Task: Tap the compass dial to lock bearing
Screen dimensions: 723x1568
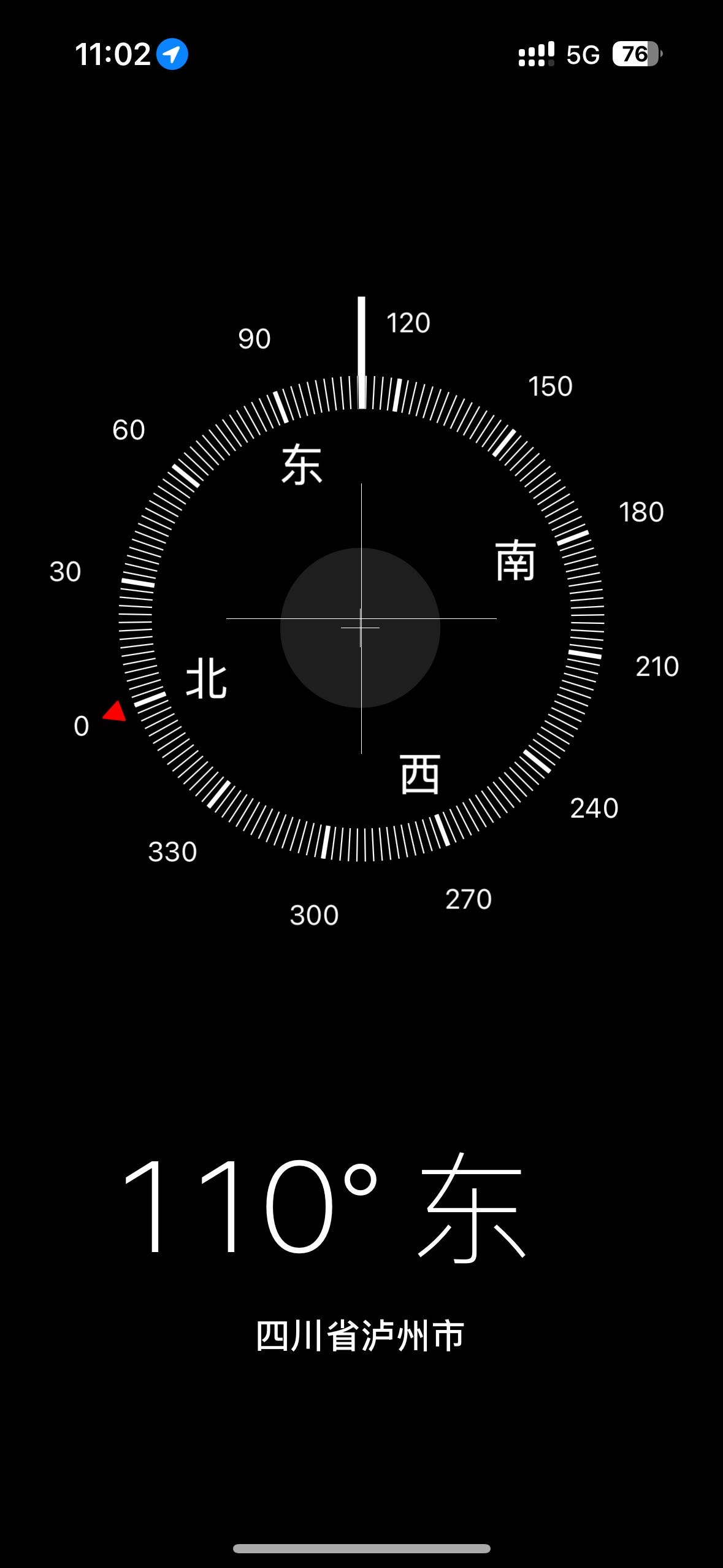Action: (x=361, y=618)
